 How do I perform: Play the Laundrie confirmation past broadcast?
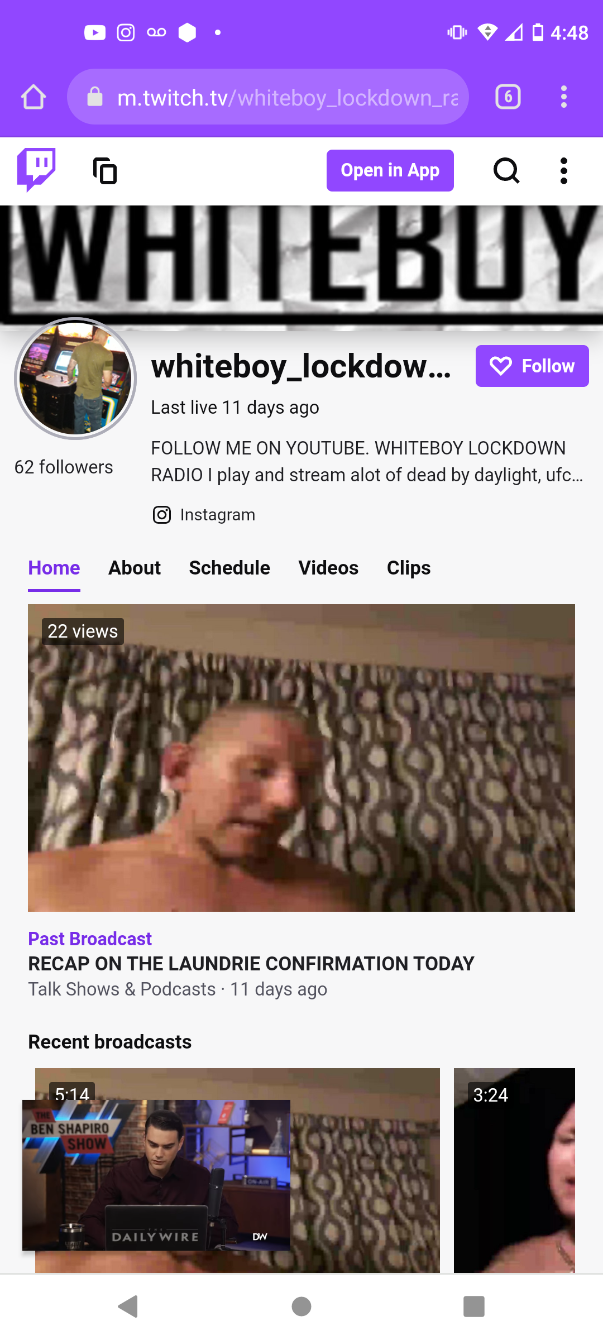[301, 758]
